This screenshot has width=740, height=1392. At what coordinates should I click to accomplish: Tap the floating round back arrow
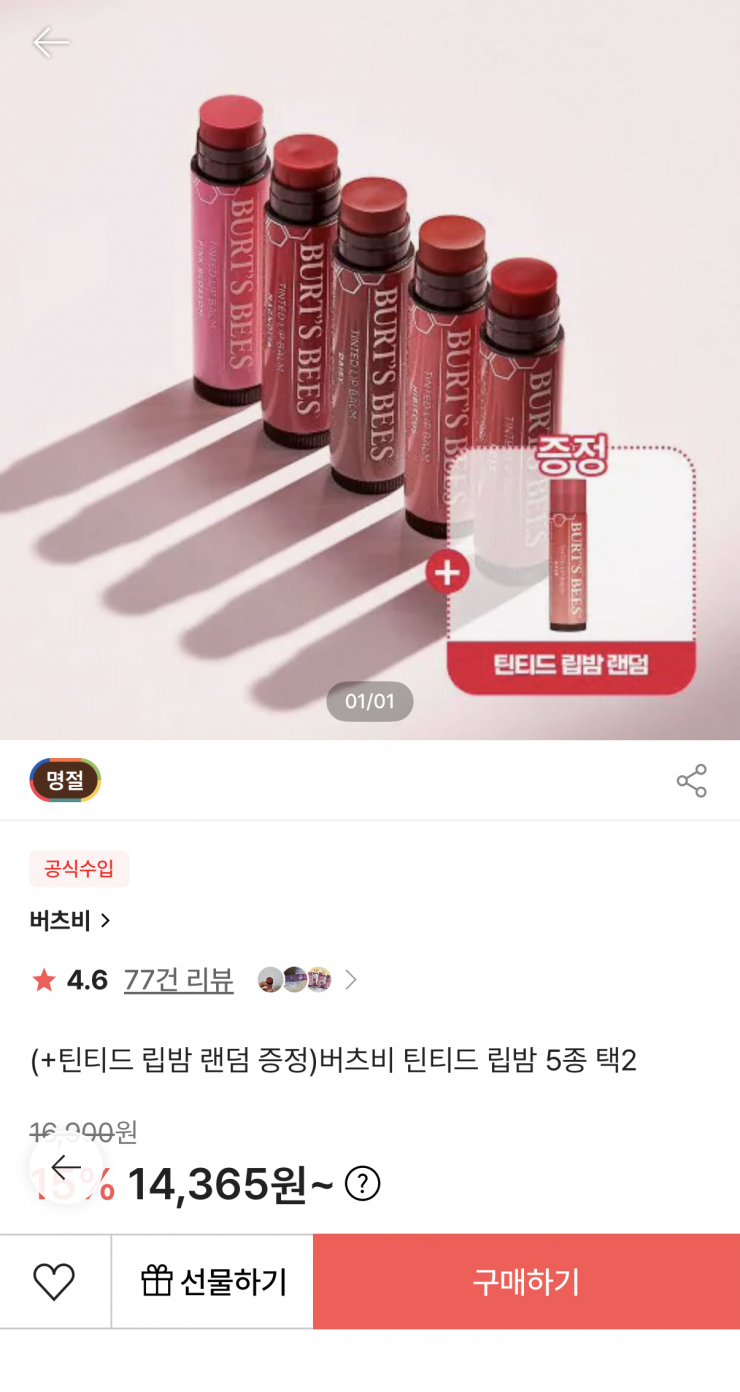click(x=66, y=1167)
